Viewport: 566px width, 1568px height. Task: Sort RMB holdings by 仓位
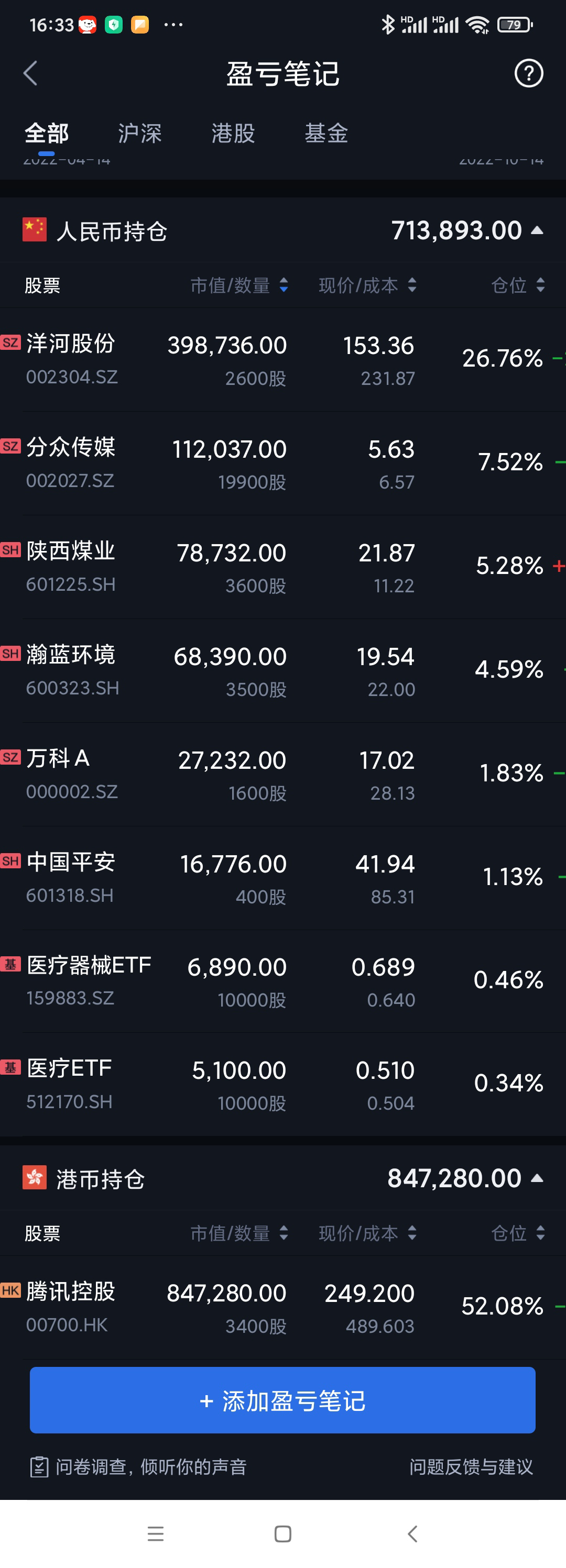518,285
